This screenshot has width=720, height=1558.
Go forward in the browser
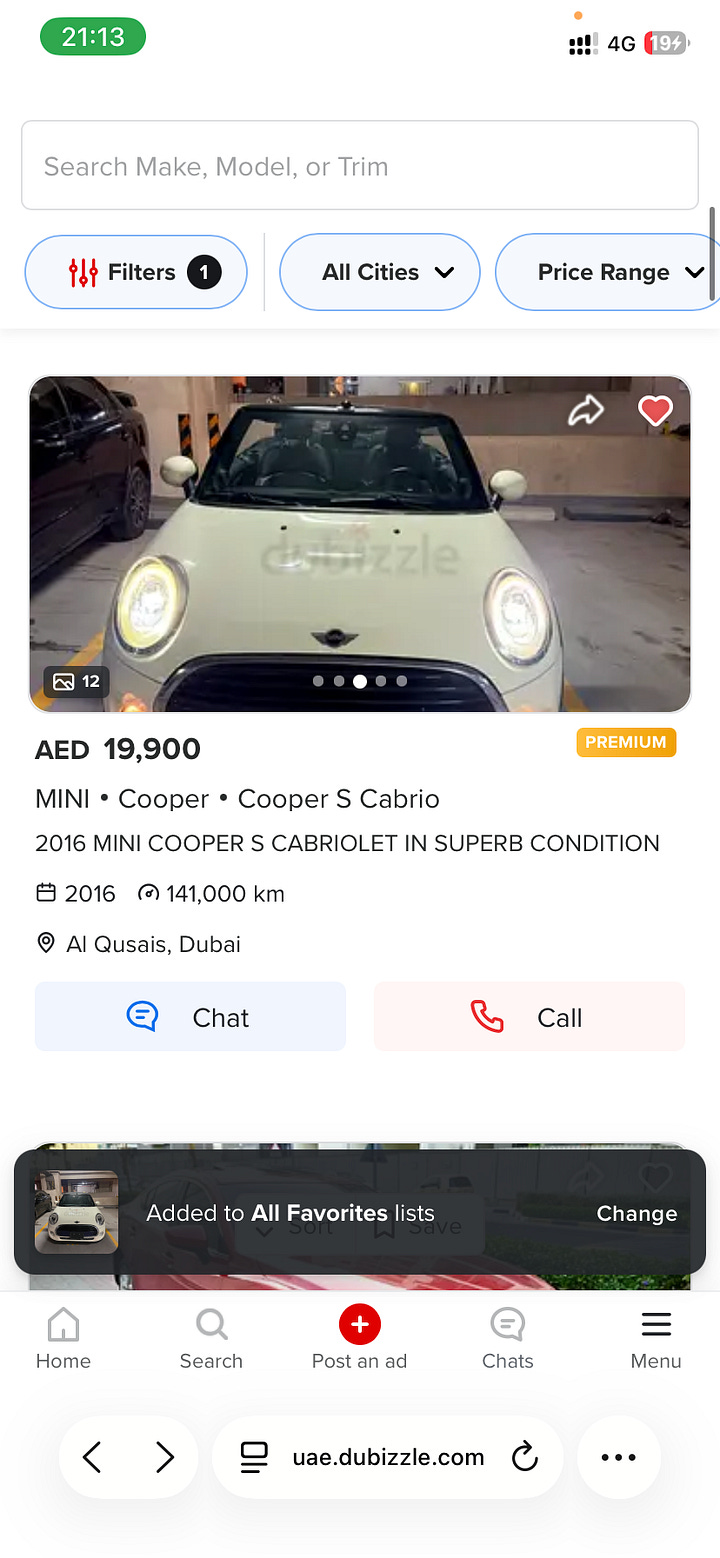point(165,1457)
